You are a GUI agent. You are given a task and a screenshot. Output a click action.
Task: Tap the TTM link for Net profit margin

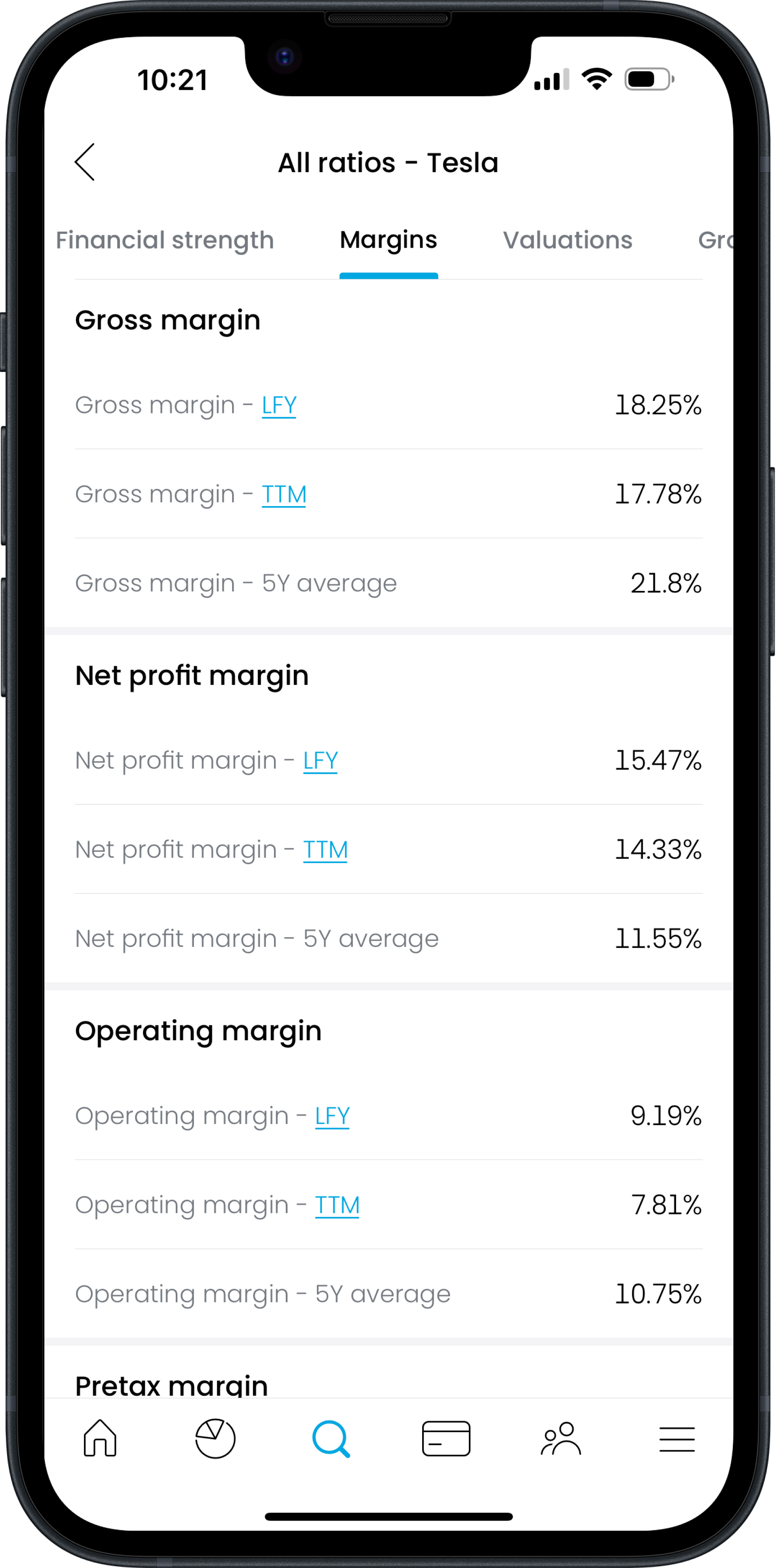pos(325,849)
